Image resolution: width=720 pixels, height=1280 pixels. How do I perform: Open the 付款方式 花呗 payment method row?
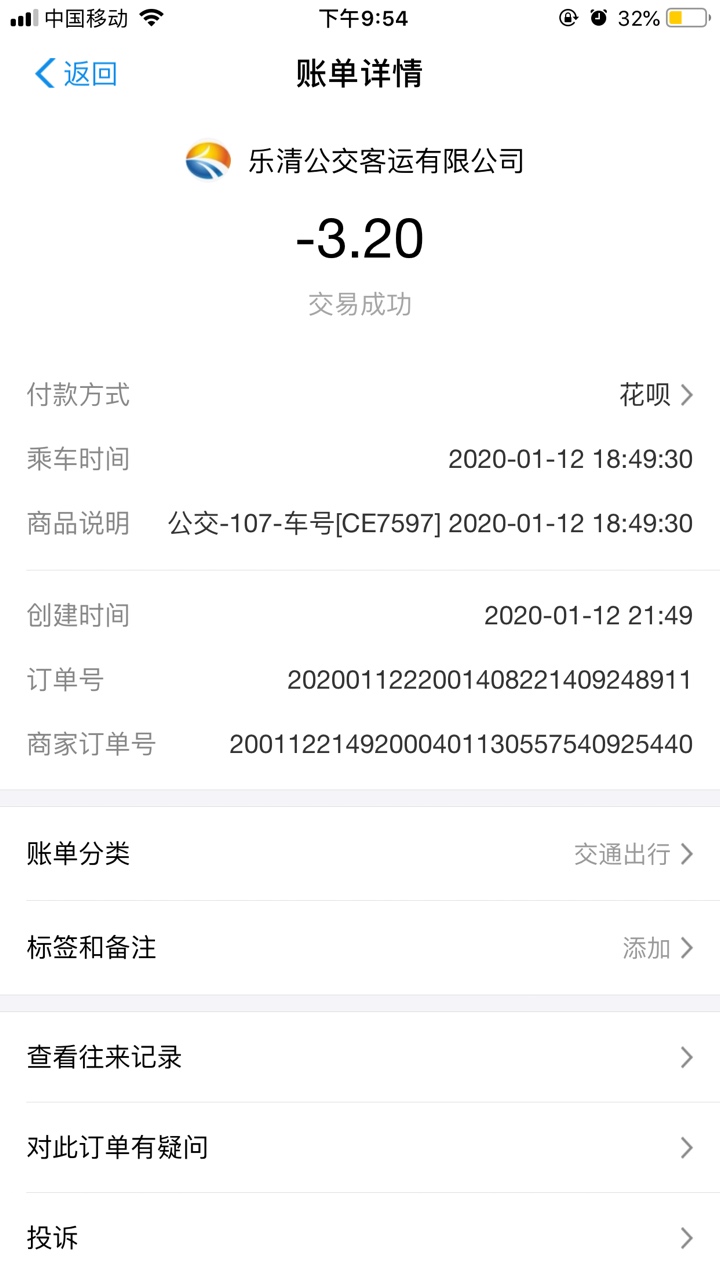360,395
